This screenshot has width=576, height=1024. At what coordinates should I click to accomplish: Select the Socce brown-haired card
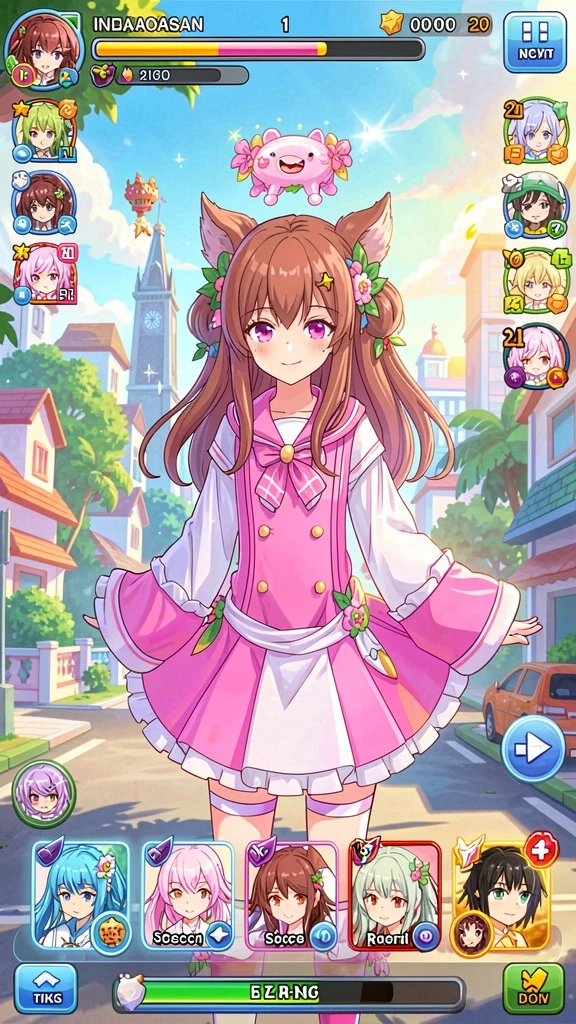tap(292, 896)
